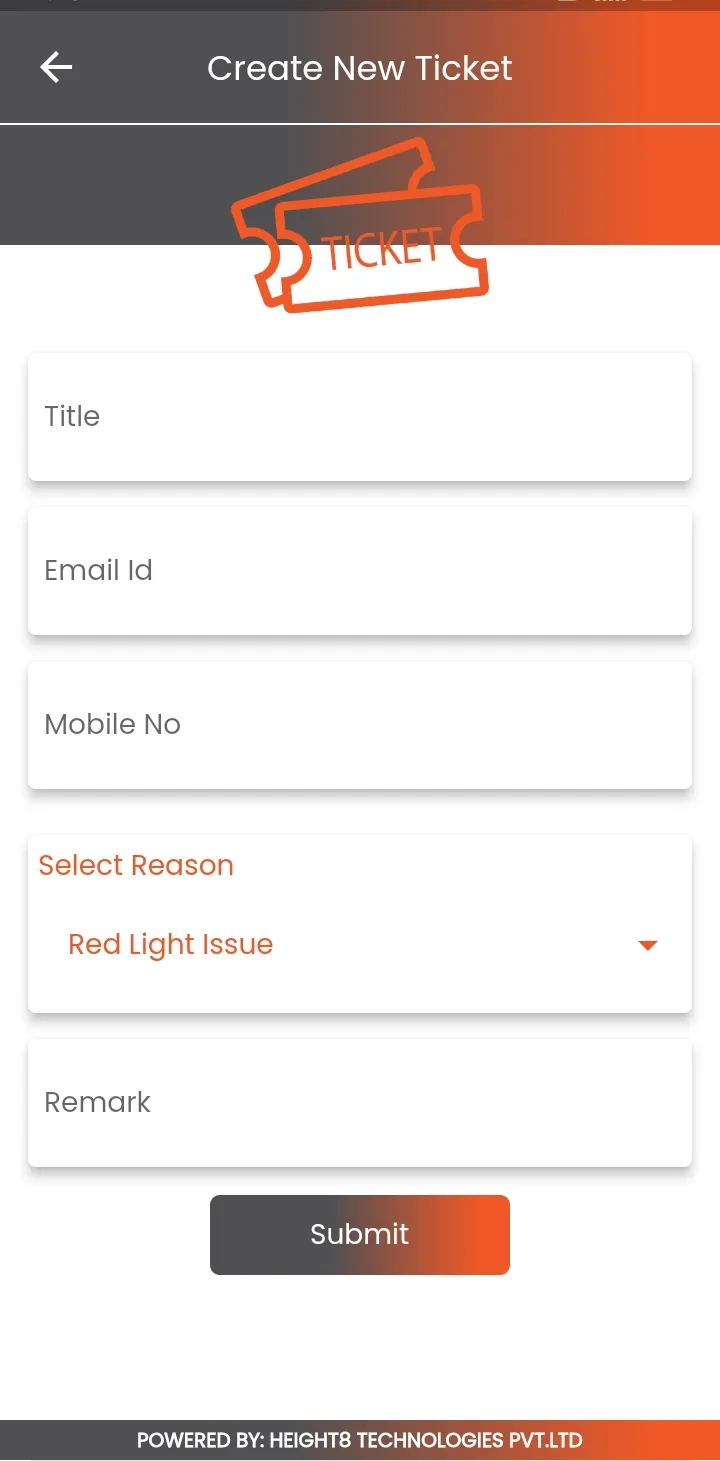Click the Select Reason section label
The height and width of the screenshot is (1461, 720).
[136, 864]
